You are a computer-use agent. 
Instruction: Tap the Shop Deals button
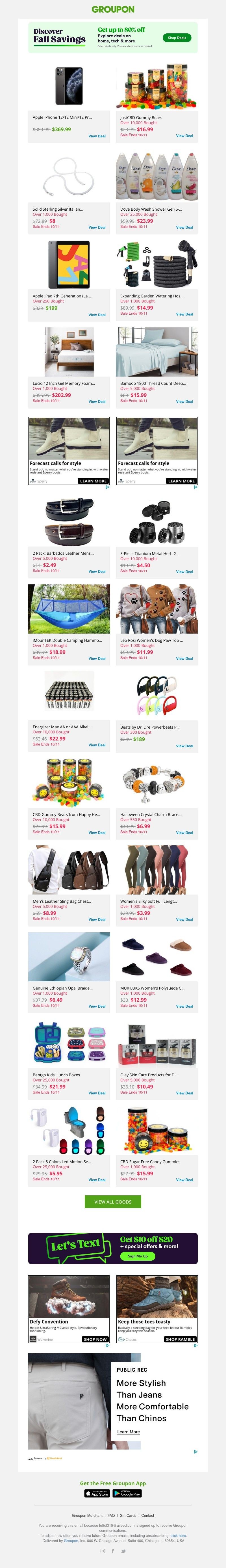[177, 38]
